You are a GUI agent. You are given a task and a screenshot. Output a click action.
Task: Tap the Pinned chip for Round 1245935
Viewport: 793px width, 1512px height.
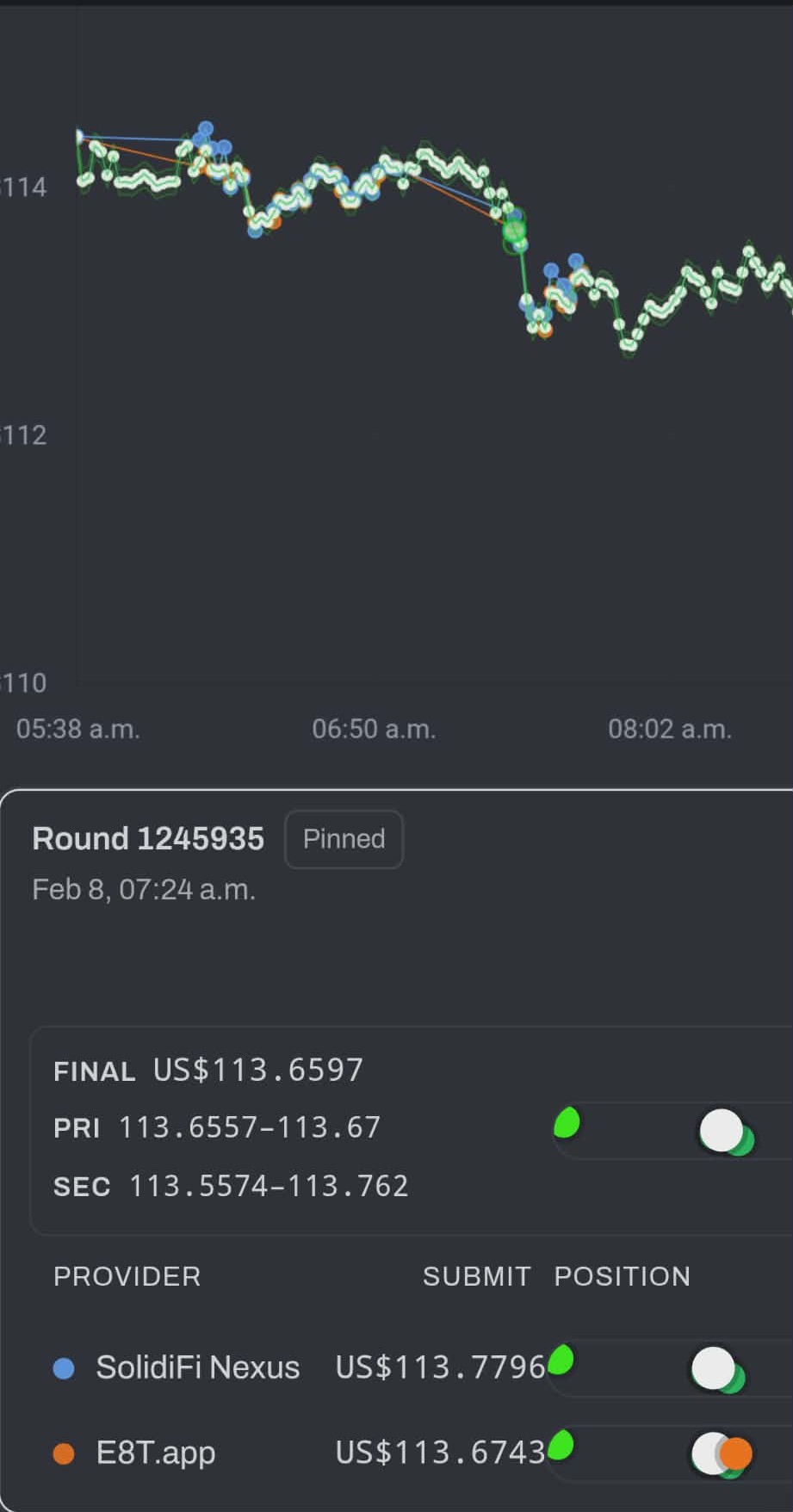click(344, 839)
